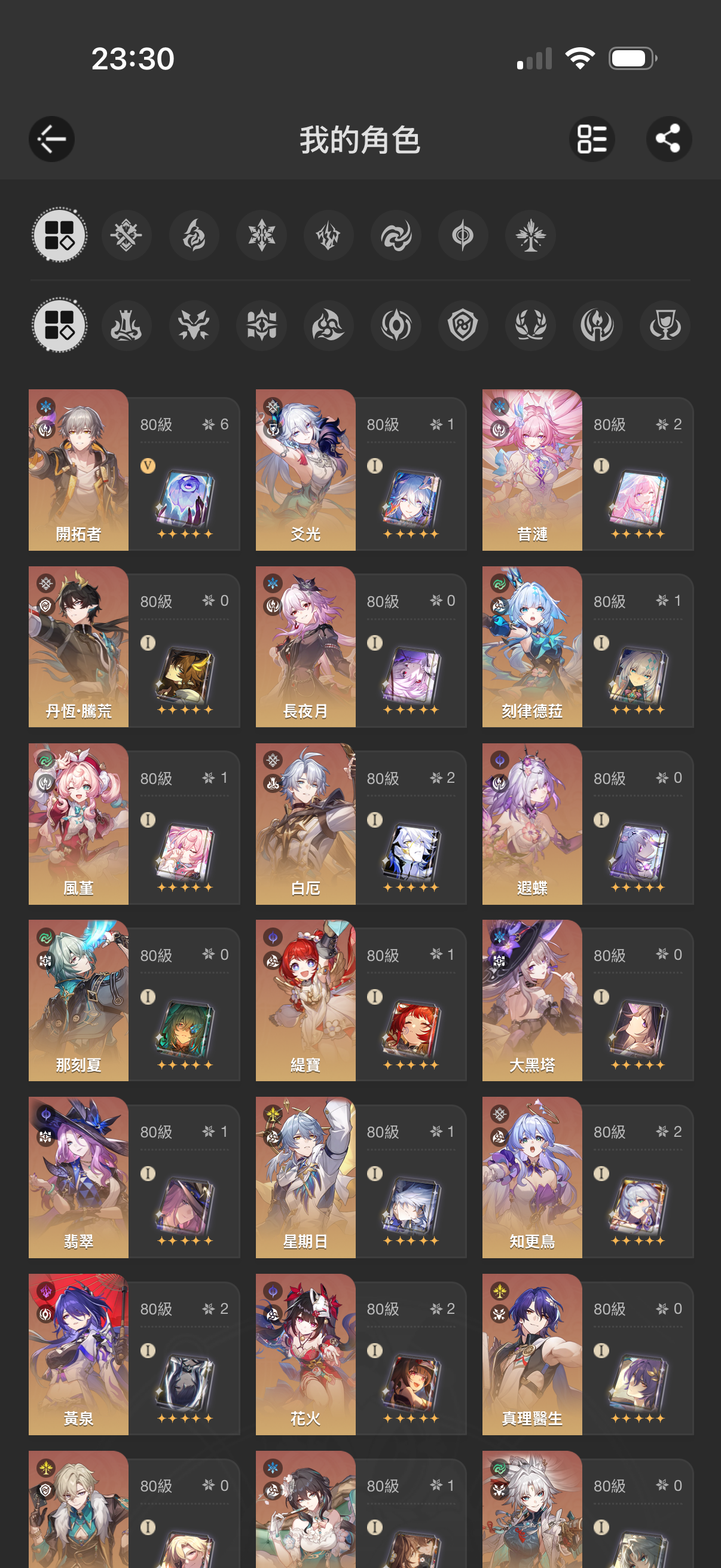Screen dimensions: 721x1568
Task: Filter characters by quantum element
Action: [x=463, y=235]
